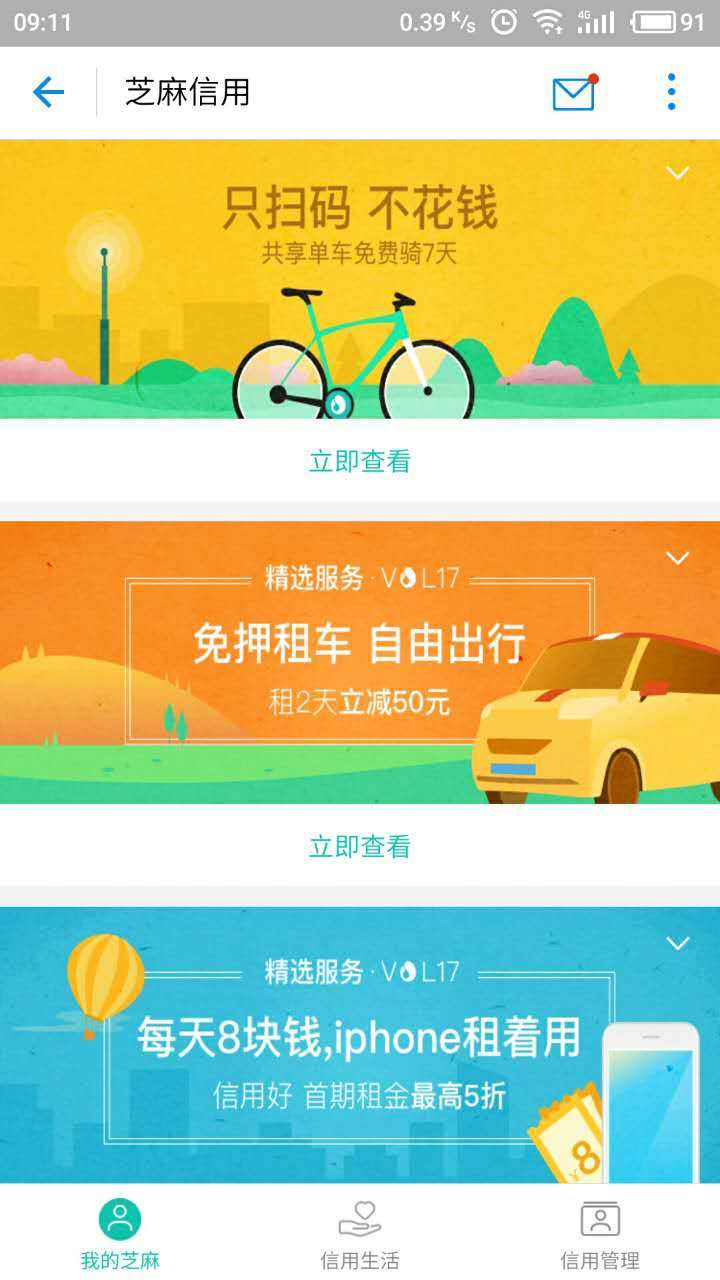Go back from 芝麻信用 page
The height and width of the screenshot is (1280, 720).
click(48, 93)
